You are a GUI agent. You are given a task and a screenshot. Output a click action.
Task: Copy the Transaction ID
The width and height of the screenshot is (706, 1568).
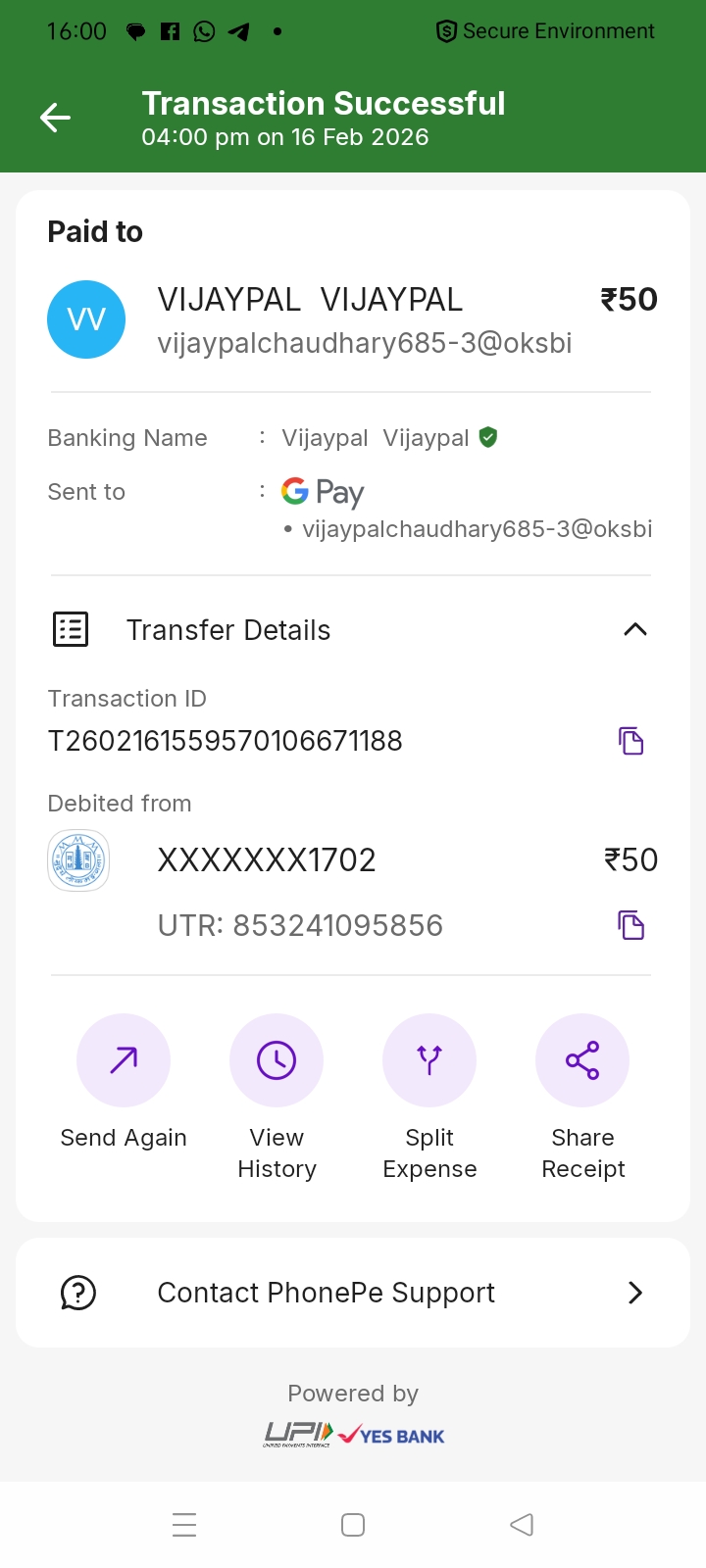[x=630, y=741]
